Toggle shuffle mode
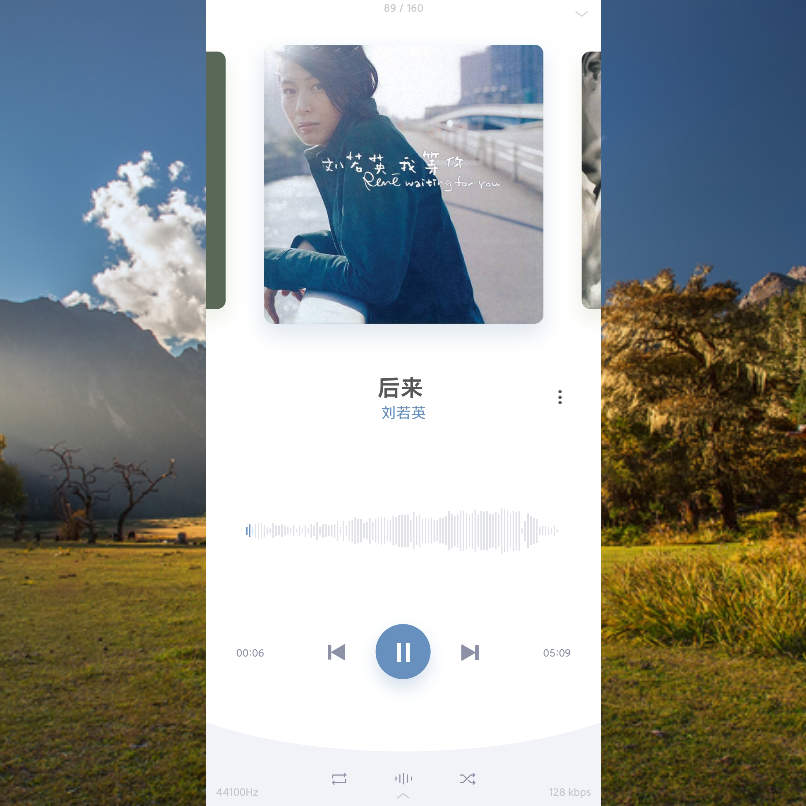Image resolution: width=806 pixels, height=806 pixels. 467,778
